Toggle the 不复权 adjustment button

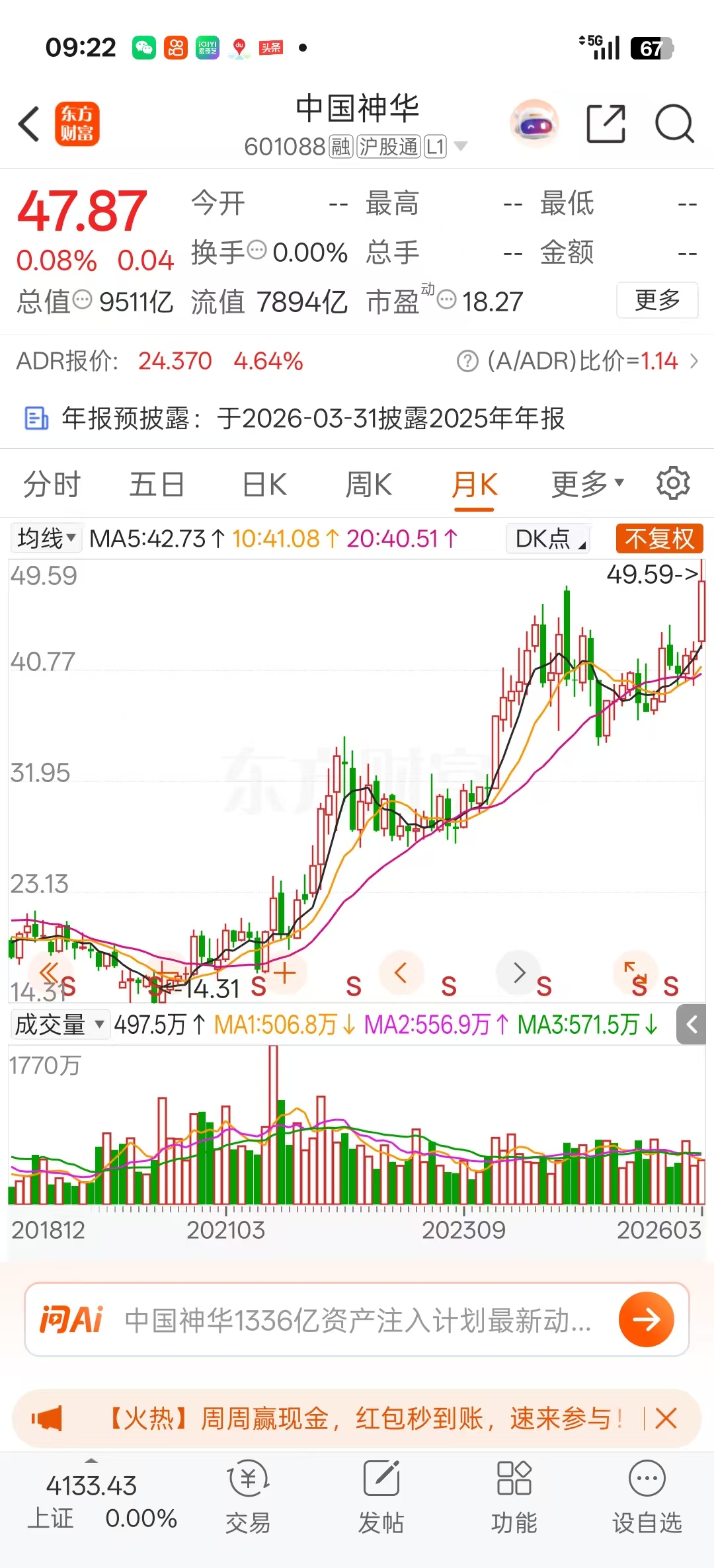click(659, 538)
